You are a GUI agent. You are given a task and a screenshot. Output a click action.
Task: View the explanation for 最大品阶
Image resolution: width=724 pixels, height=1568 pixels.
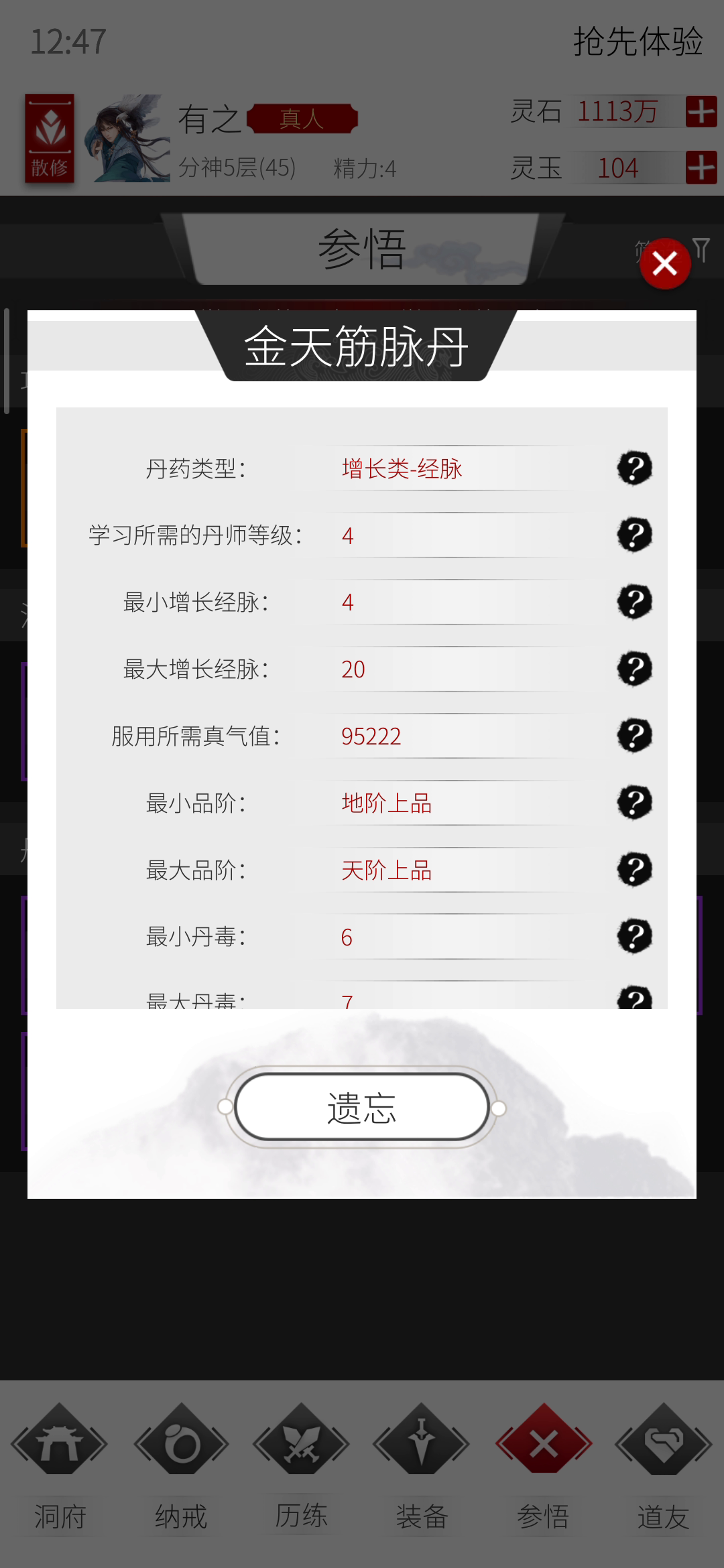[634, 870]
